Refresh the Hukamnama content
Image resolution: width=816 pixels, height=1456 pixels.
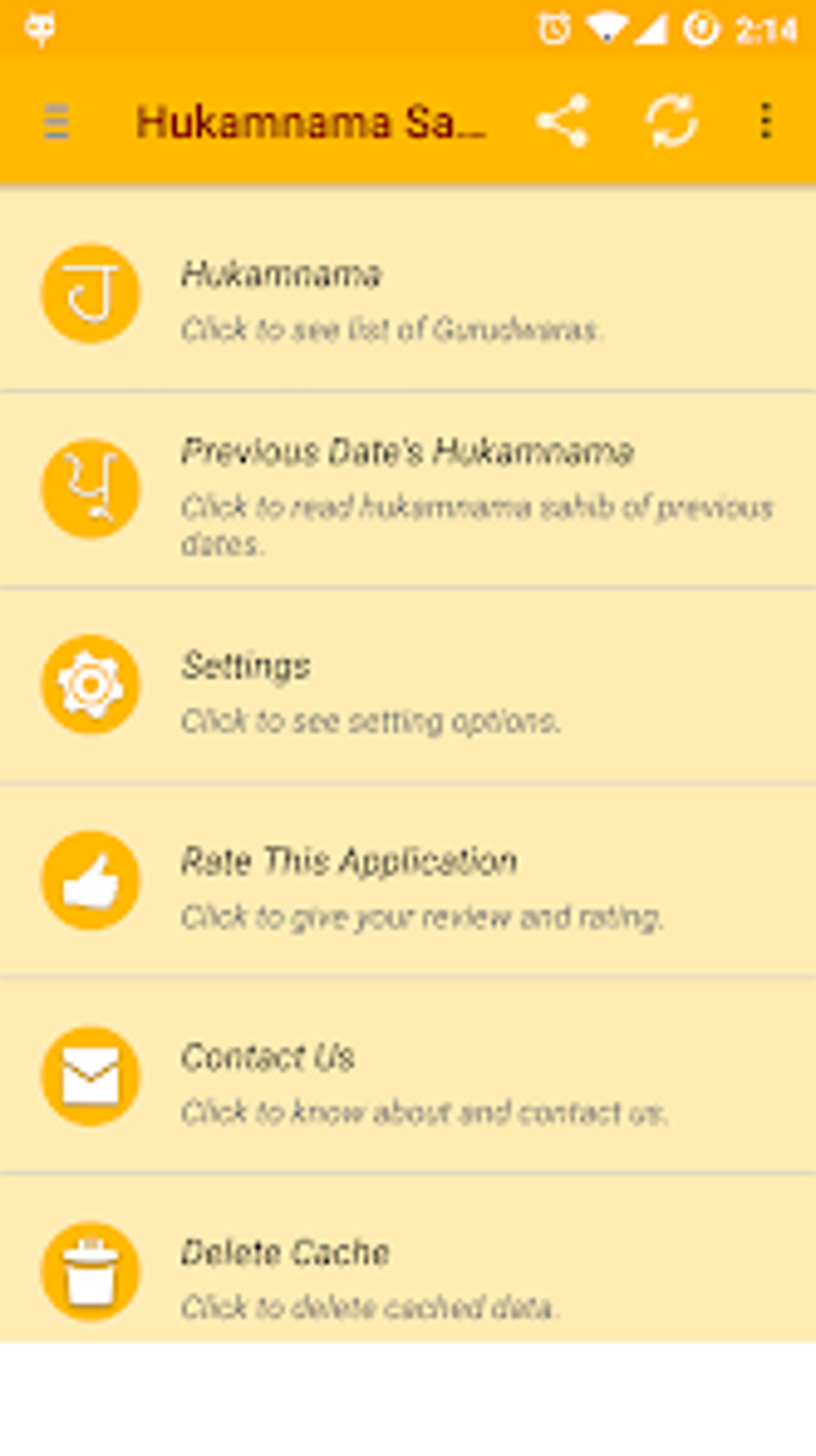pos(671,122)
